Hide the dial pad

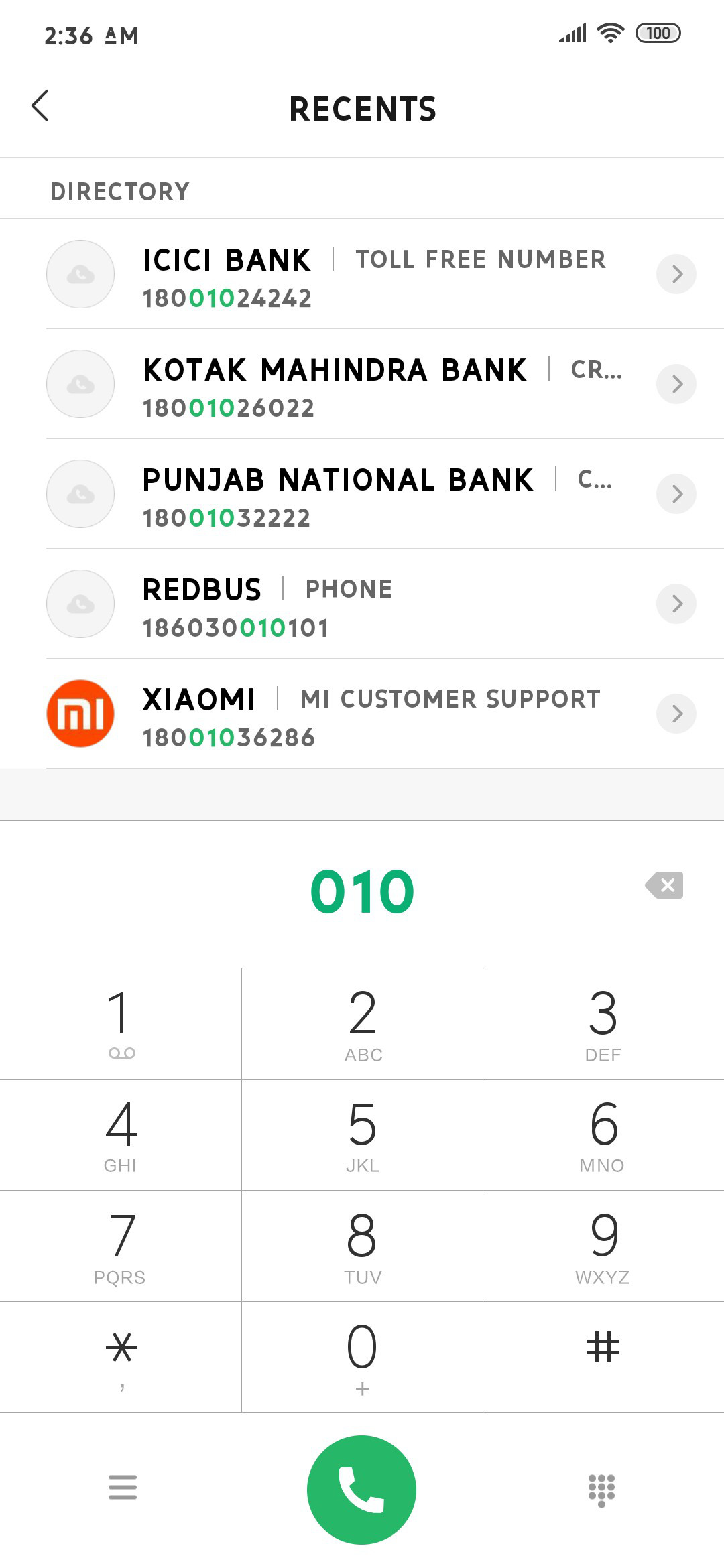[x=601, y=1490]
